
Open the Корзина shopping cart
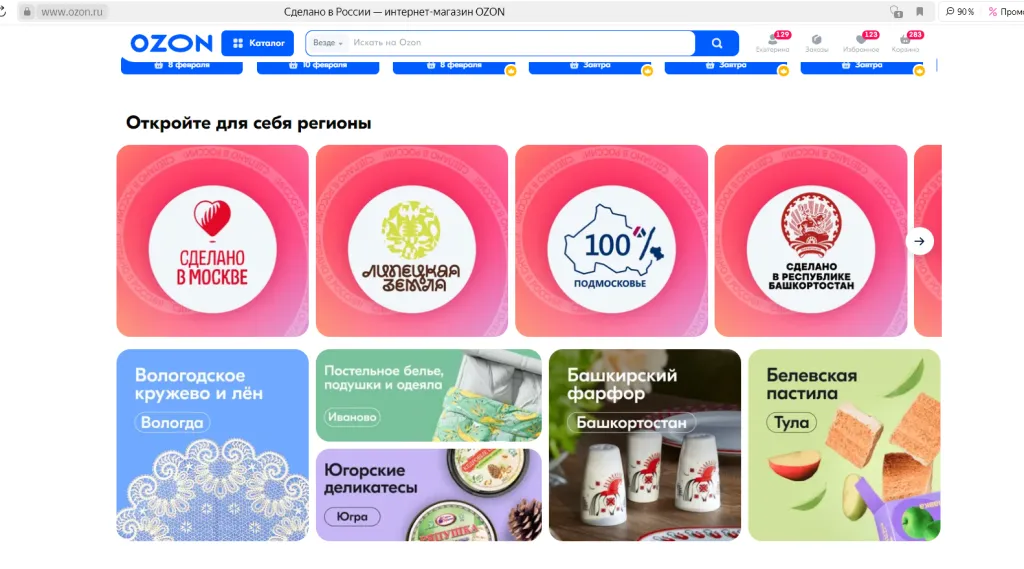tap(905, 42)
